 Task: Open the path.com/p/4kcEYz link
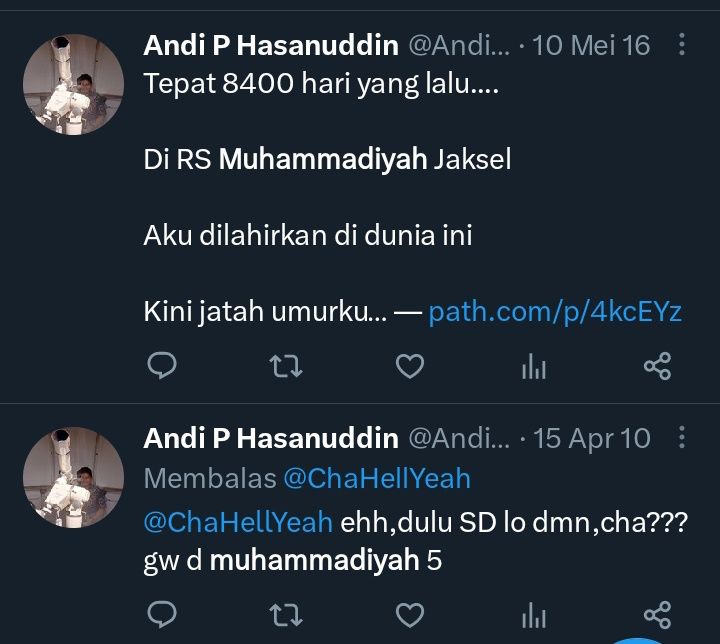point(555,313)
